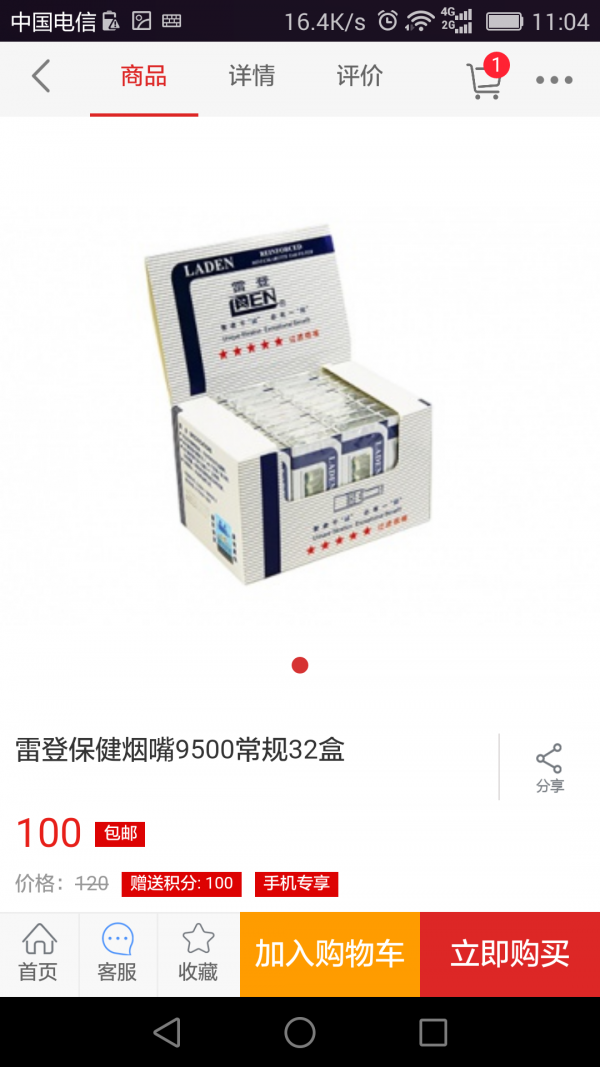Tap the system back button
The height and width of the screenshot is (1067, 600).
coord(167,1032)
